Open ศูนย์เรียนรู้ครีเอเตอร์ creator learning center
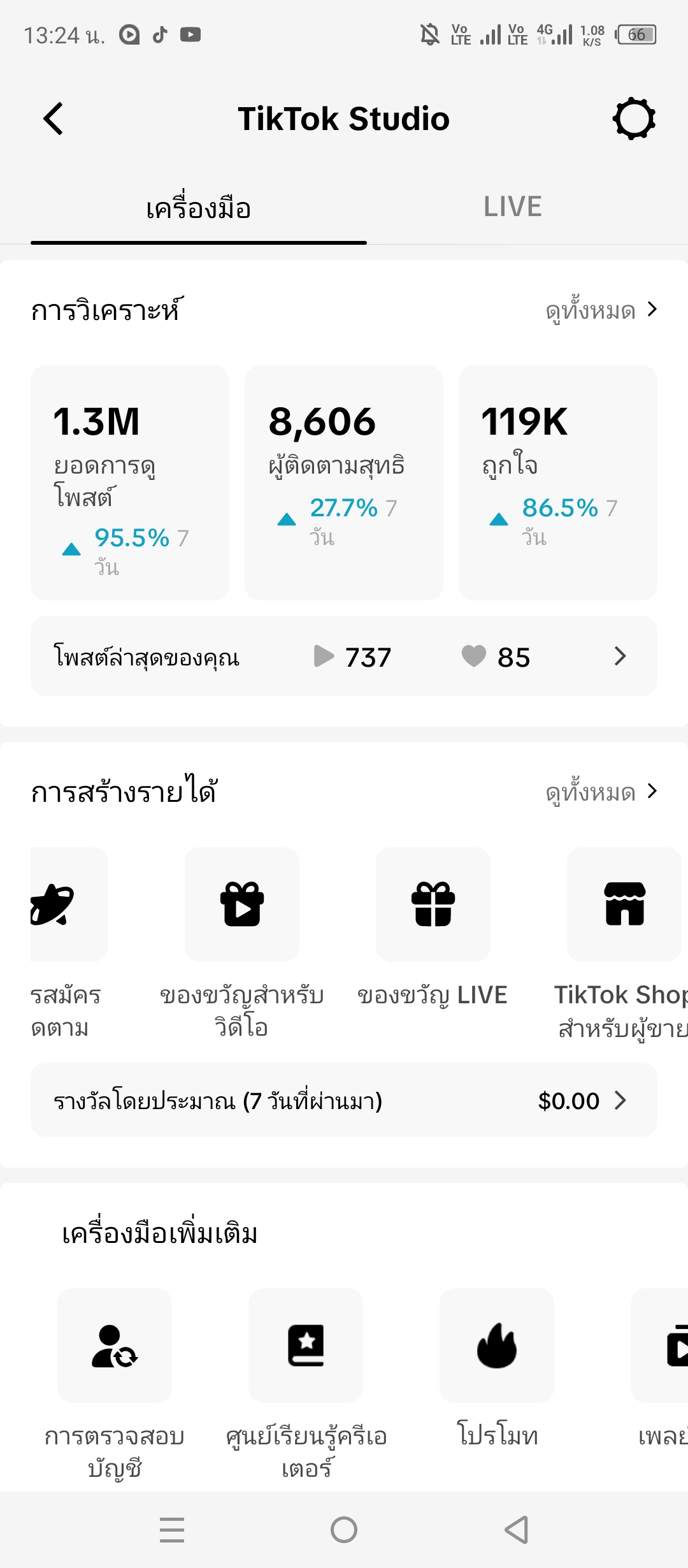Image resolution: width=688 pixels, height=1568 pixels. 306,1346
